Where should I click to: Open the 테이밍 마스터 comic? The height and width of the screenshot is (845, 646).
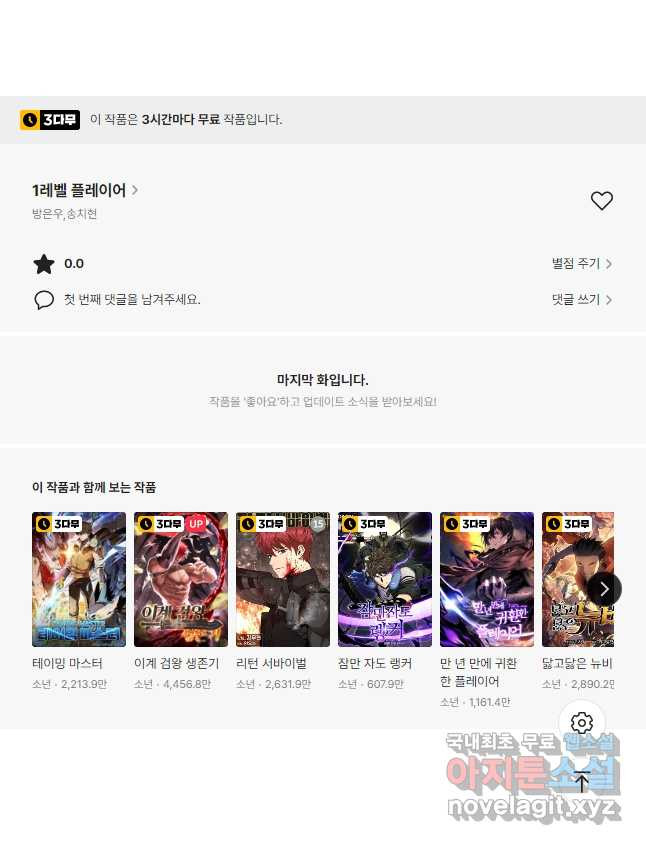pos(79,580)
